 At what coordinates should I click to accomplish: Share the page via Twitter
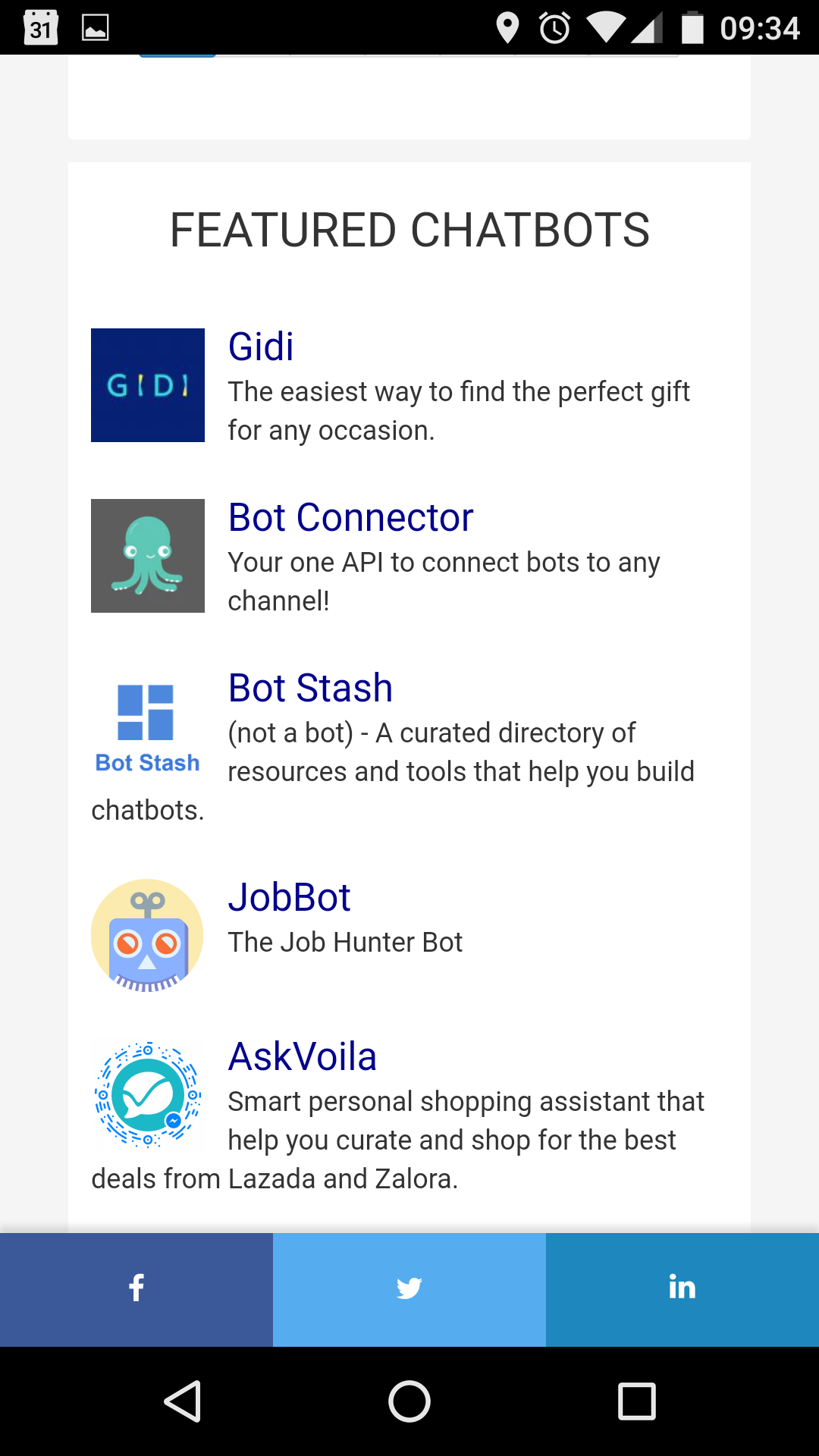point(409,1287)
